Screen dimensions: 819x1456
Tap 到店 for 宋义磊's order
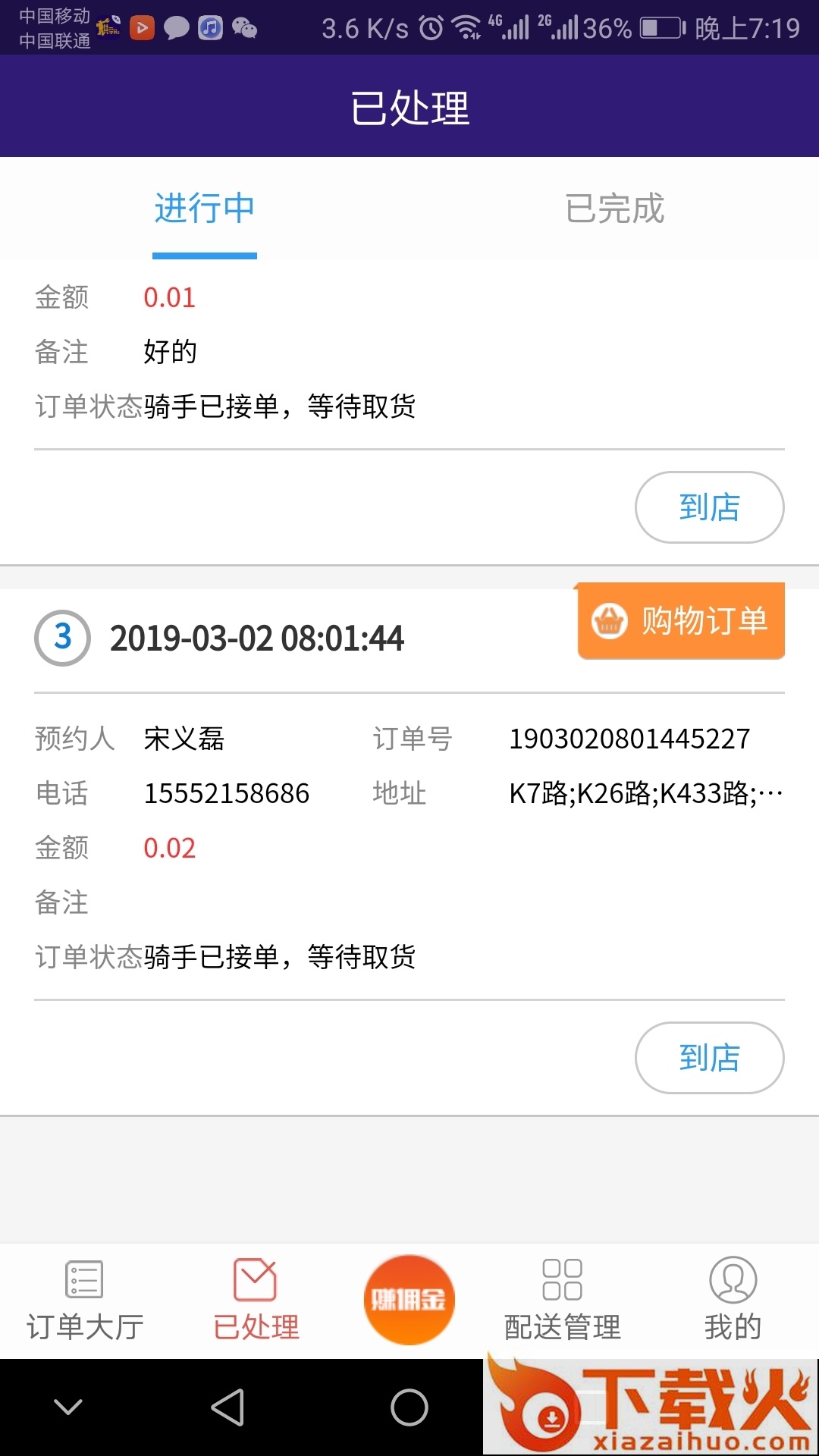point(709,1058)
